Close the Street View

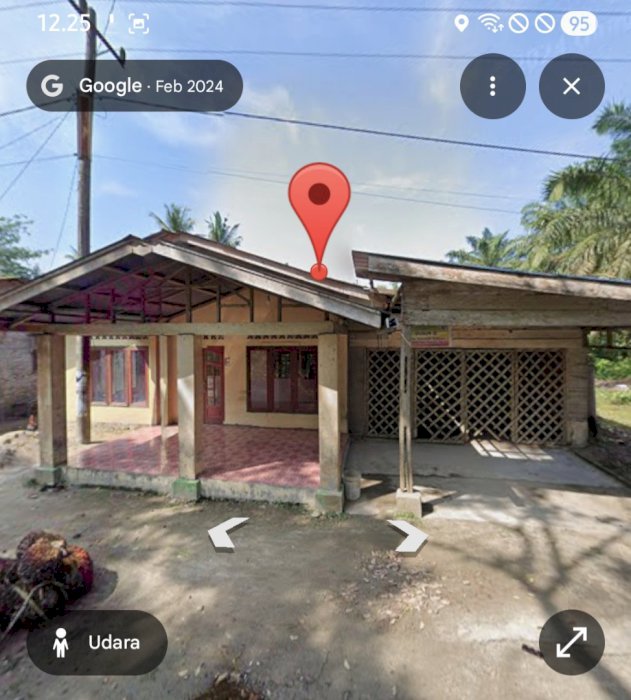pyautogui.click(x=571, y=86)
